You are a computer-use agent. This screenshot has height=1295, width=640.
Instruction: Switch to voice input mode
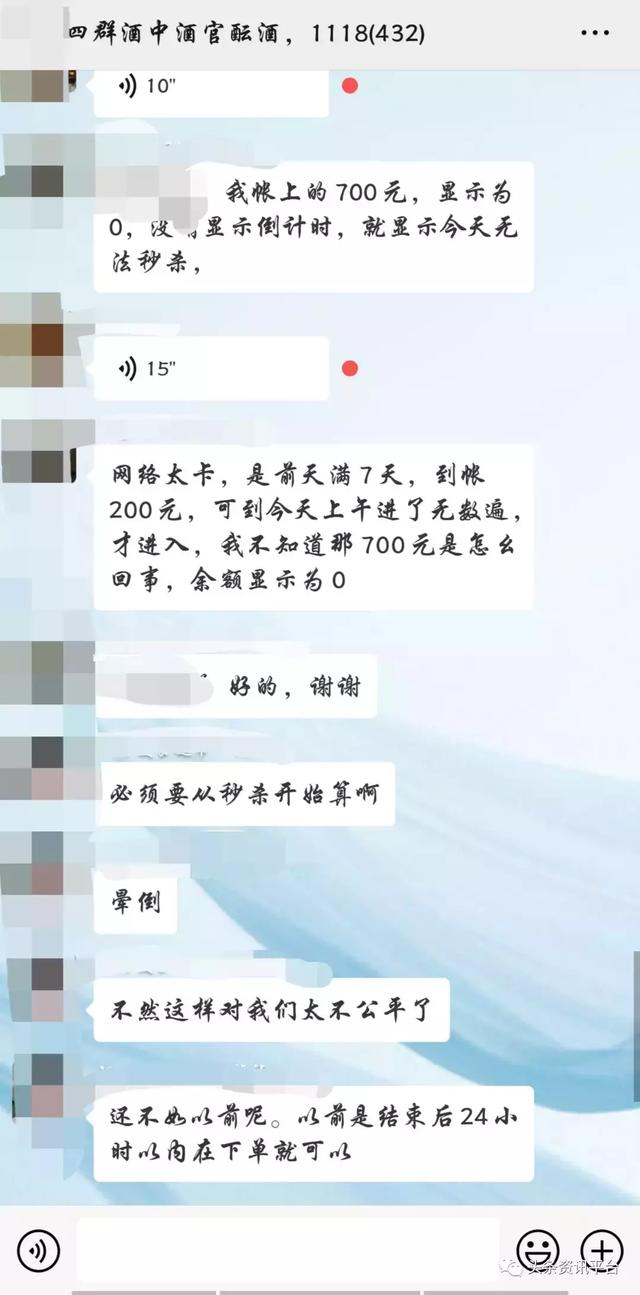click(38, 1249)
